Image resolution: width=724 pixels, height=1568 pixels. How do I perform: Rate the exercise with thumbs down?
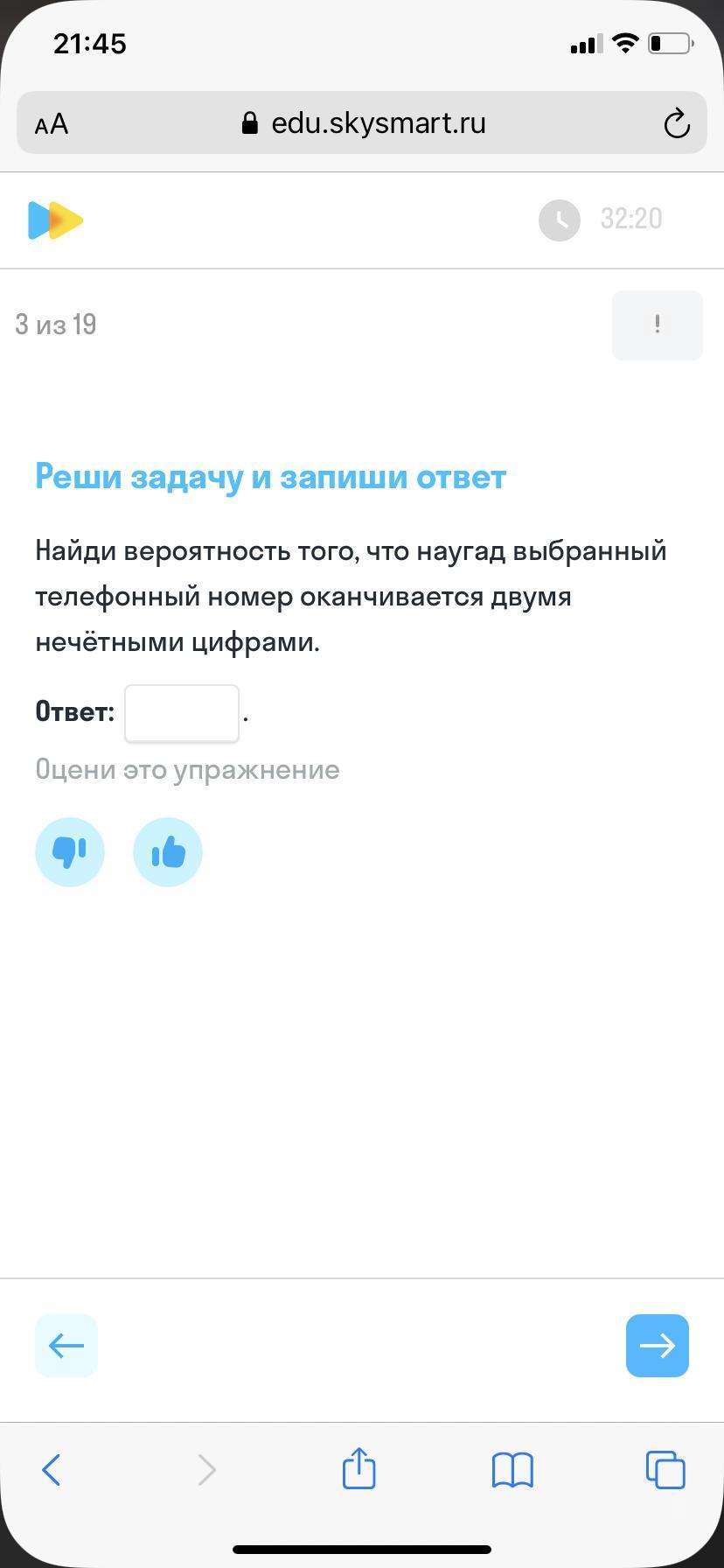pyautogui.click(x=70, y=851)
